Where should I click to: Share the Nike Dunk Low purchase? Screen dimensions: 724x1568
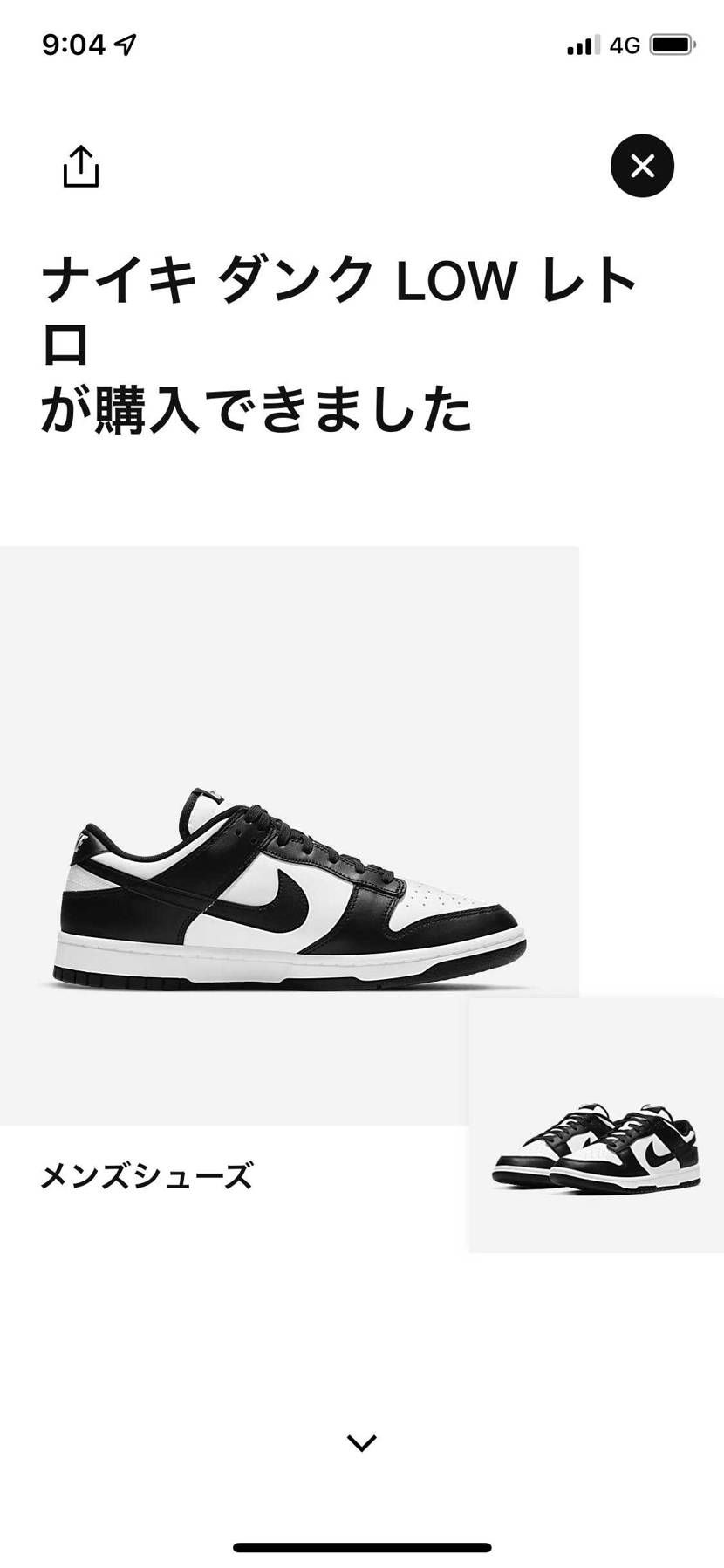coord(80,166)
